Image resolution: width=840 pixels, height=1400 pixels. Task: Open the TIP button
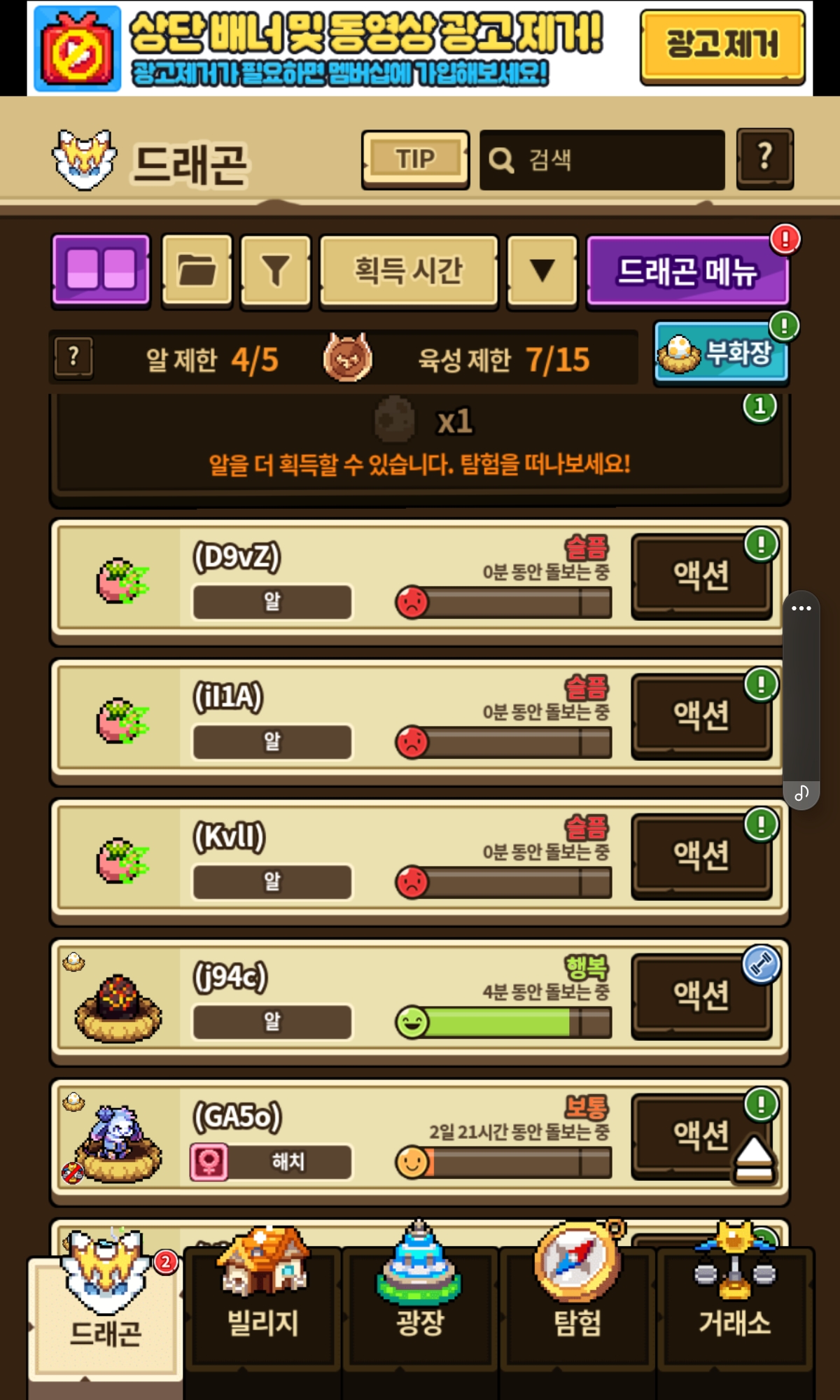[x=415, y=160]
